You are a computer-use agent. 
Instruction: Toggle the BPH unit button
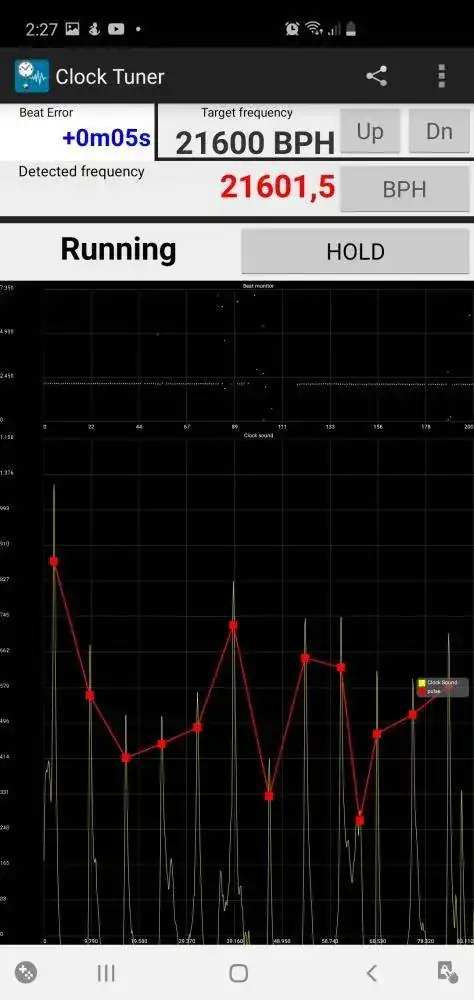click(404, 189)
